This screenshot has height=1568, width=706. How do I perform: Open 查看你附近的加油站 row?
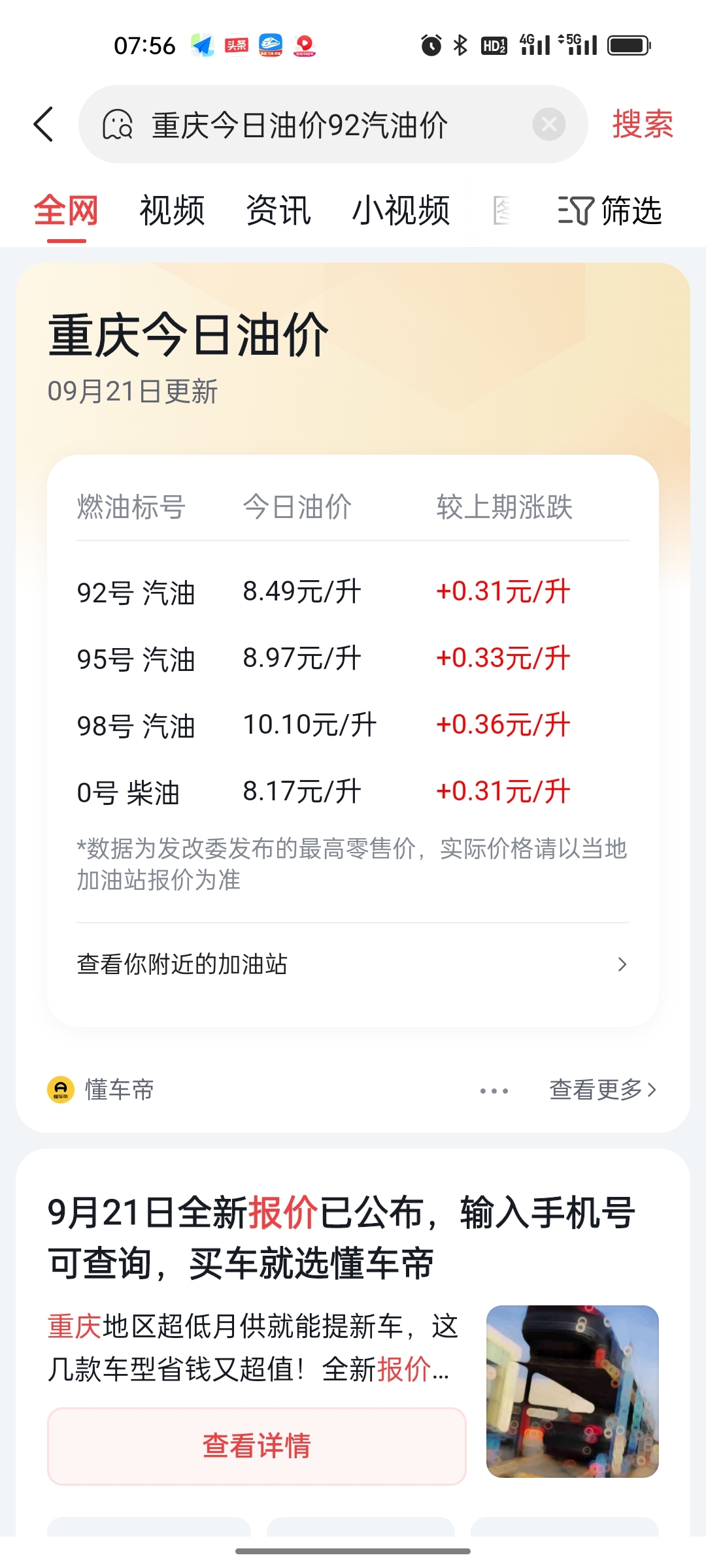click(x=353, y=964)
